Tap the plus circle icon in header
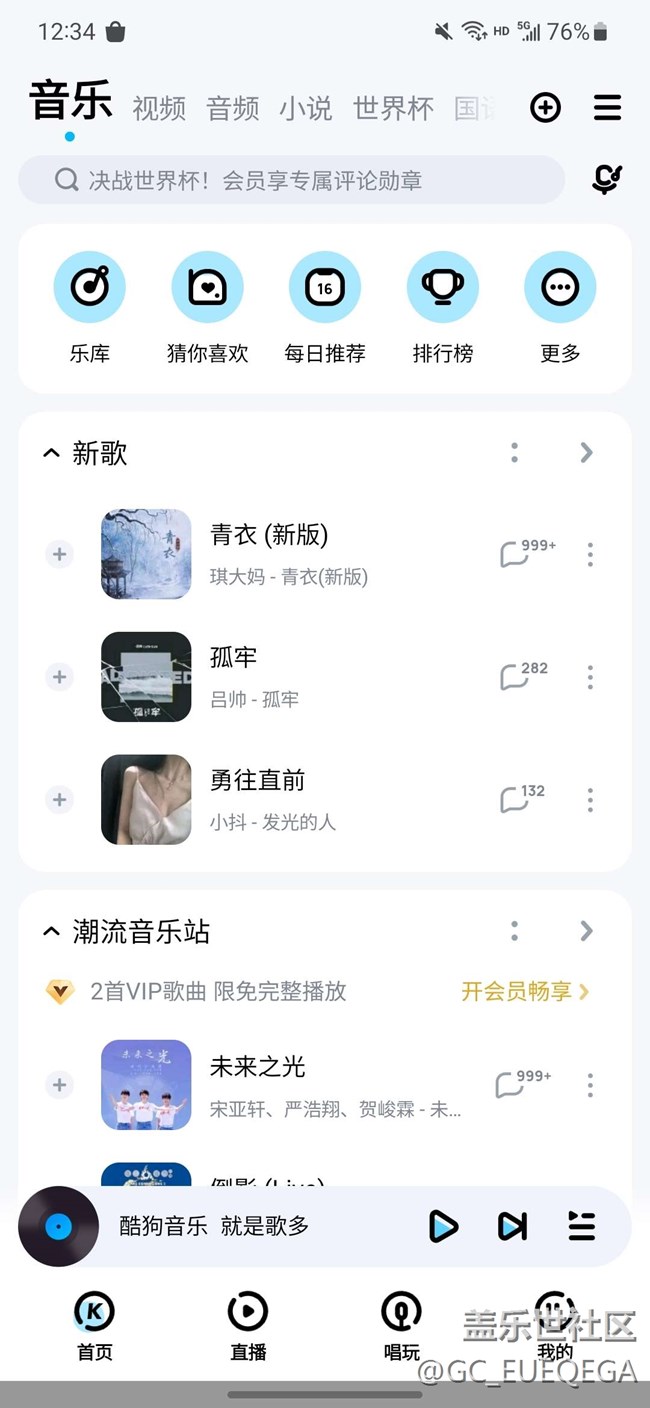This screenshot has width=650, height=1408. [545, 108]
